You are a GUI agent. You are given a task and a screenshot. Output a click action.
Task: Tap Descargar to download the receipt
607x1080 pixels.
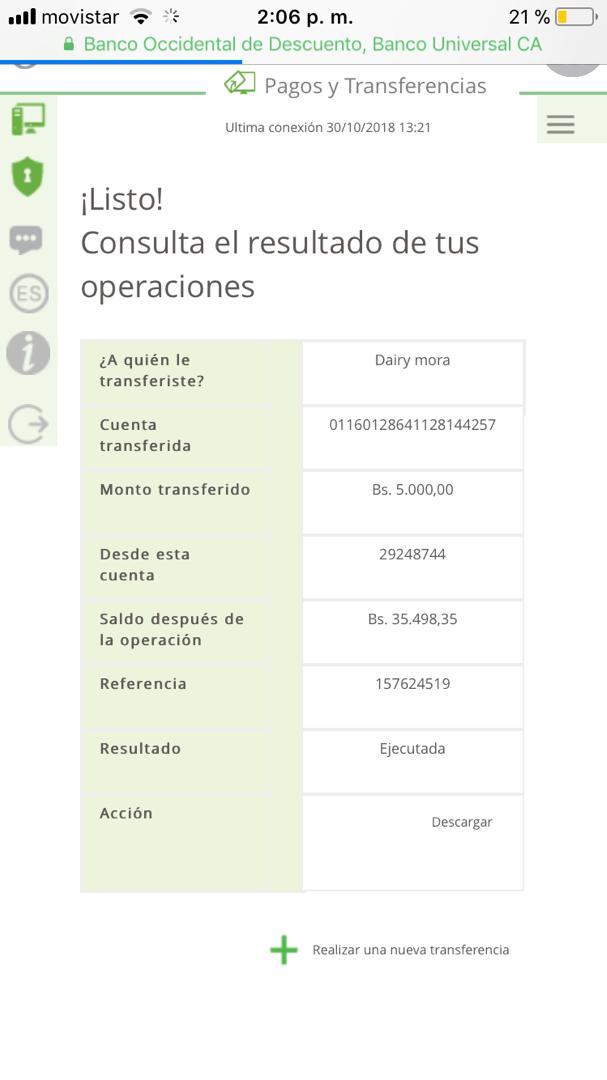[x=462, y=822]
